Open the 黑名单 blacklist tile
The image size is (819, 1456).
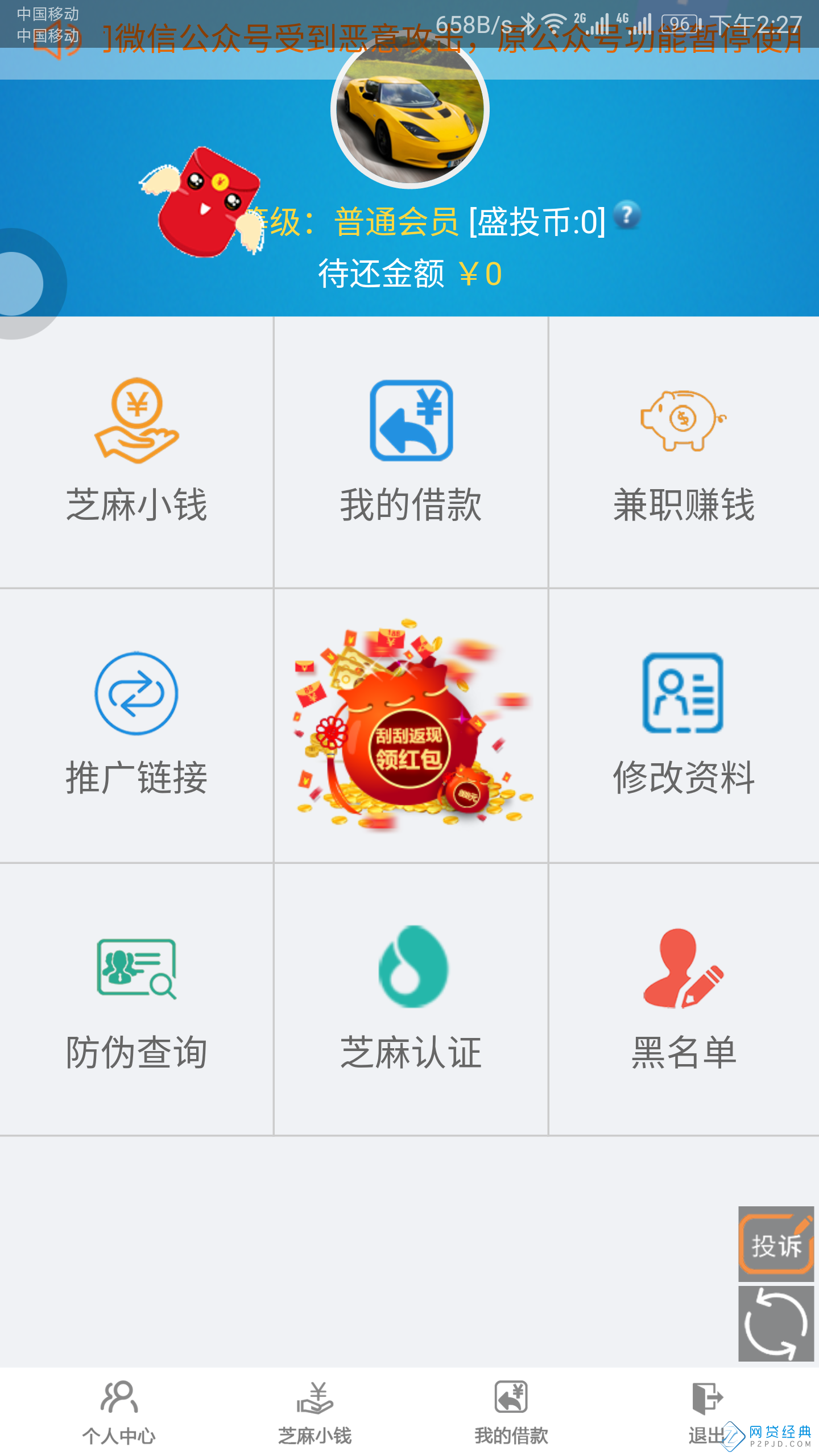(x=684, y=999)
